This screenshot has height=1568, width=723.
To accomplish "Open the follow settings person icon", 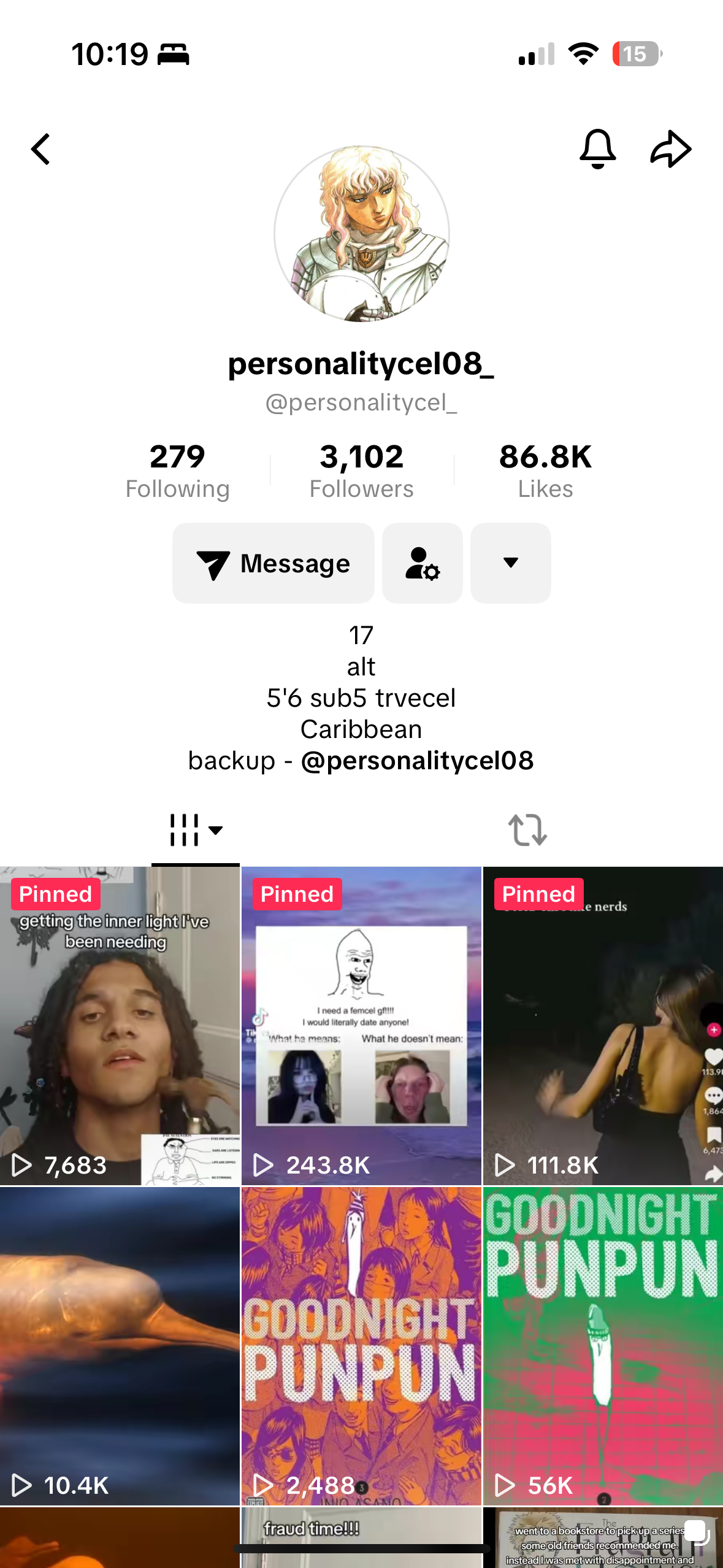I will click(423, 563).
